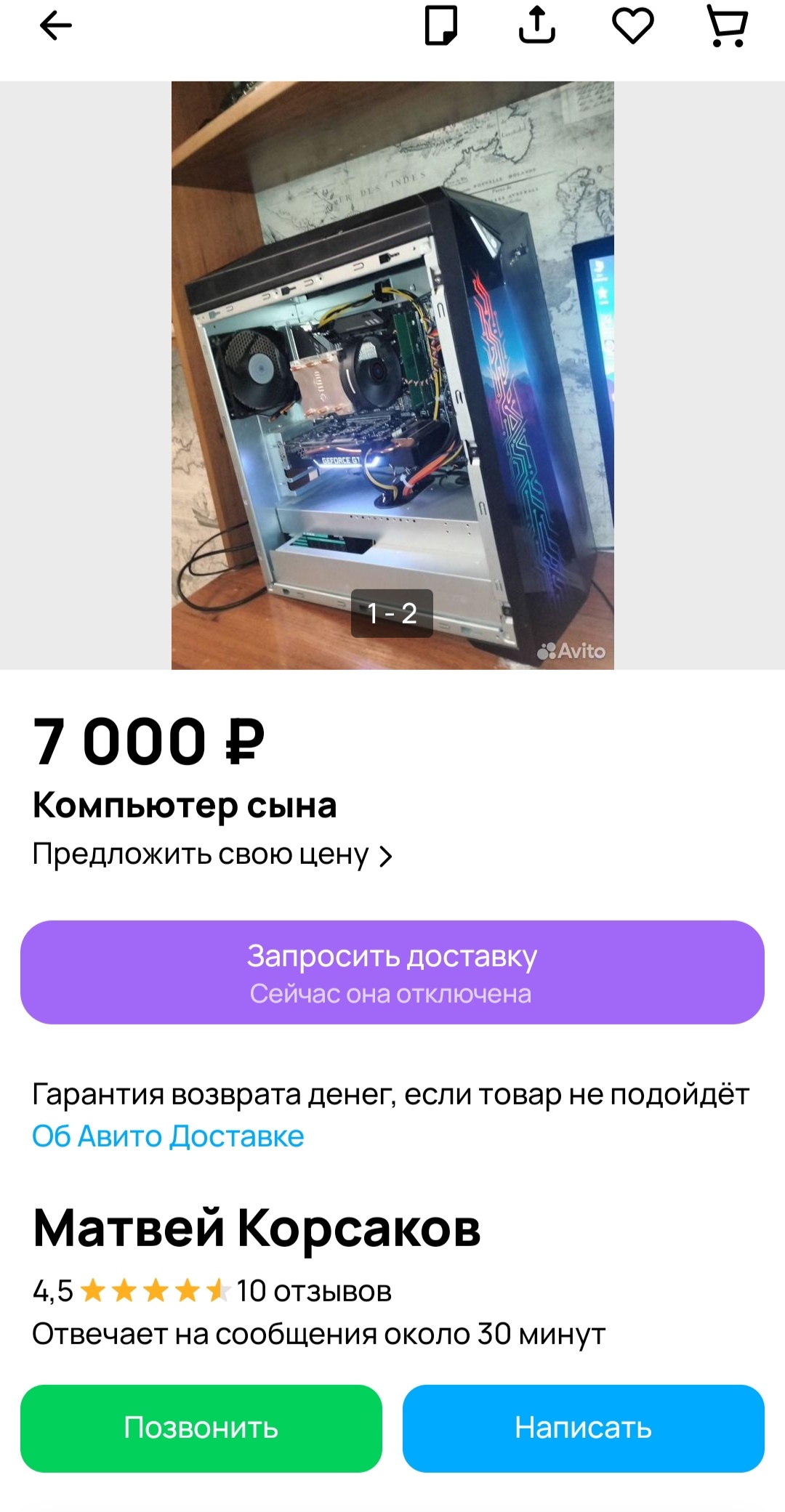This screenshot has height=1512, width=785.
Task: Open the computer photo in full view
Action: pos(392,375)
